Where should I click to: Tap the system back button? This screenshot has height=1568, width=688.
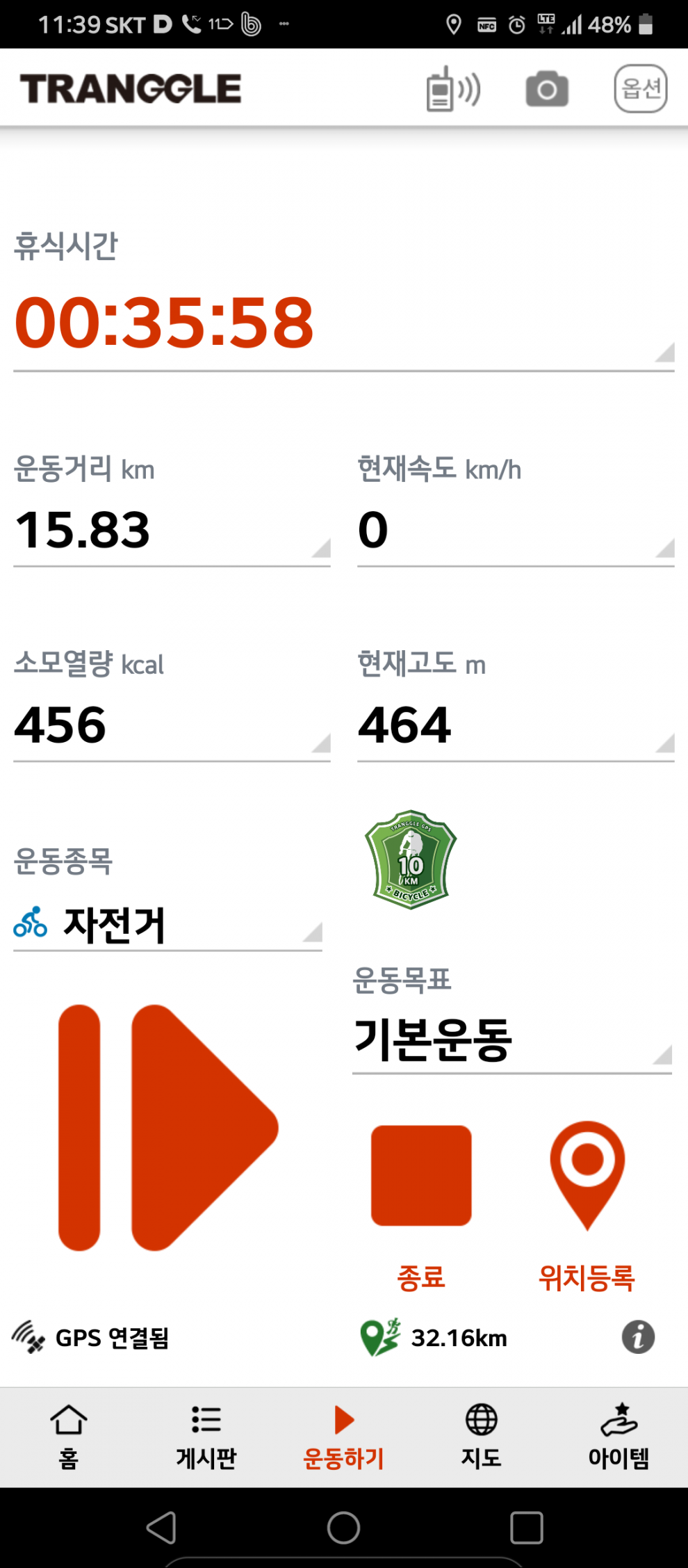161,1528
